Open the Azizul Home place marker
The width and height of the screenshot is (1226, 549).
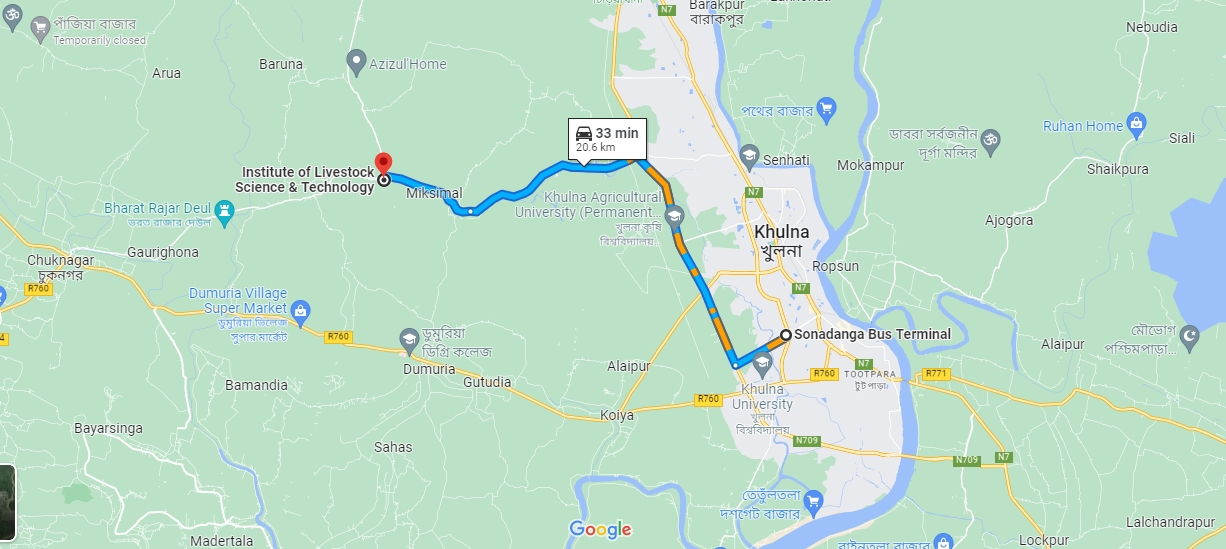[x=355, y=63]
